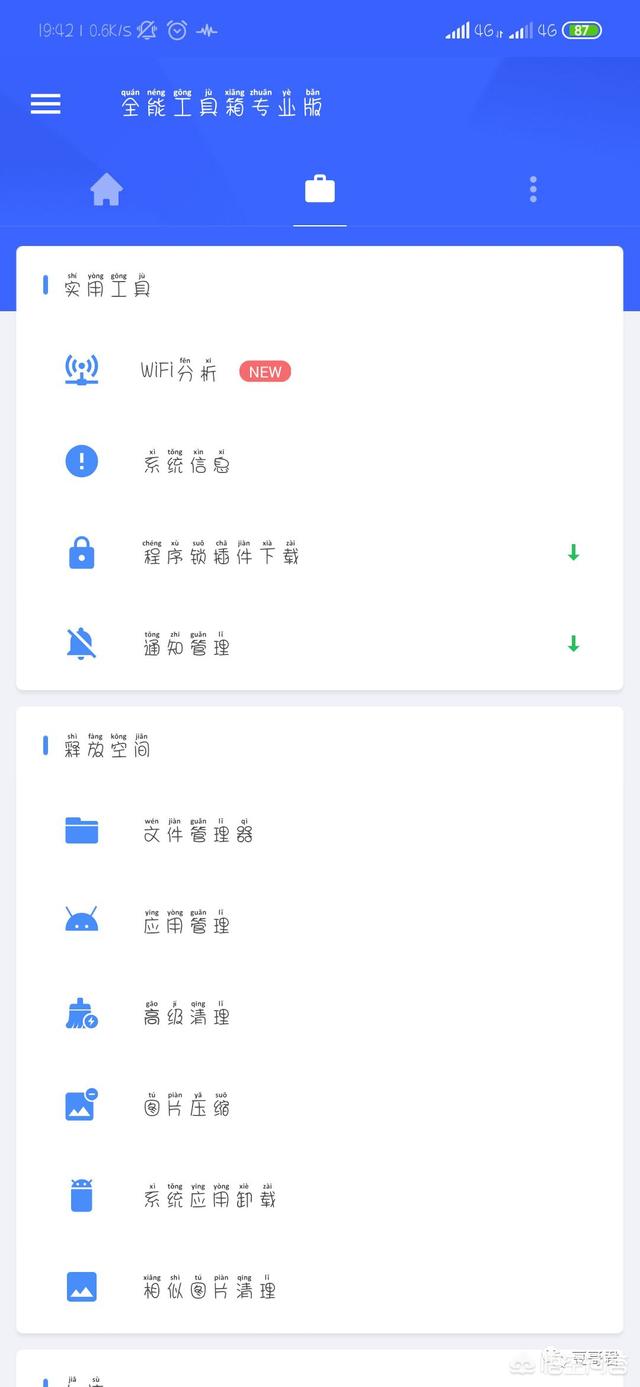Screen dimensions: 640x1387
Task: Open the hamburger drawer menu
Action: (x=45, y=104)
